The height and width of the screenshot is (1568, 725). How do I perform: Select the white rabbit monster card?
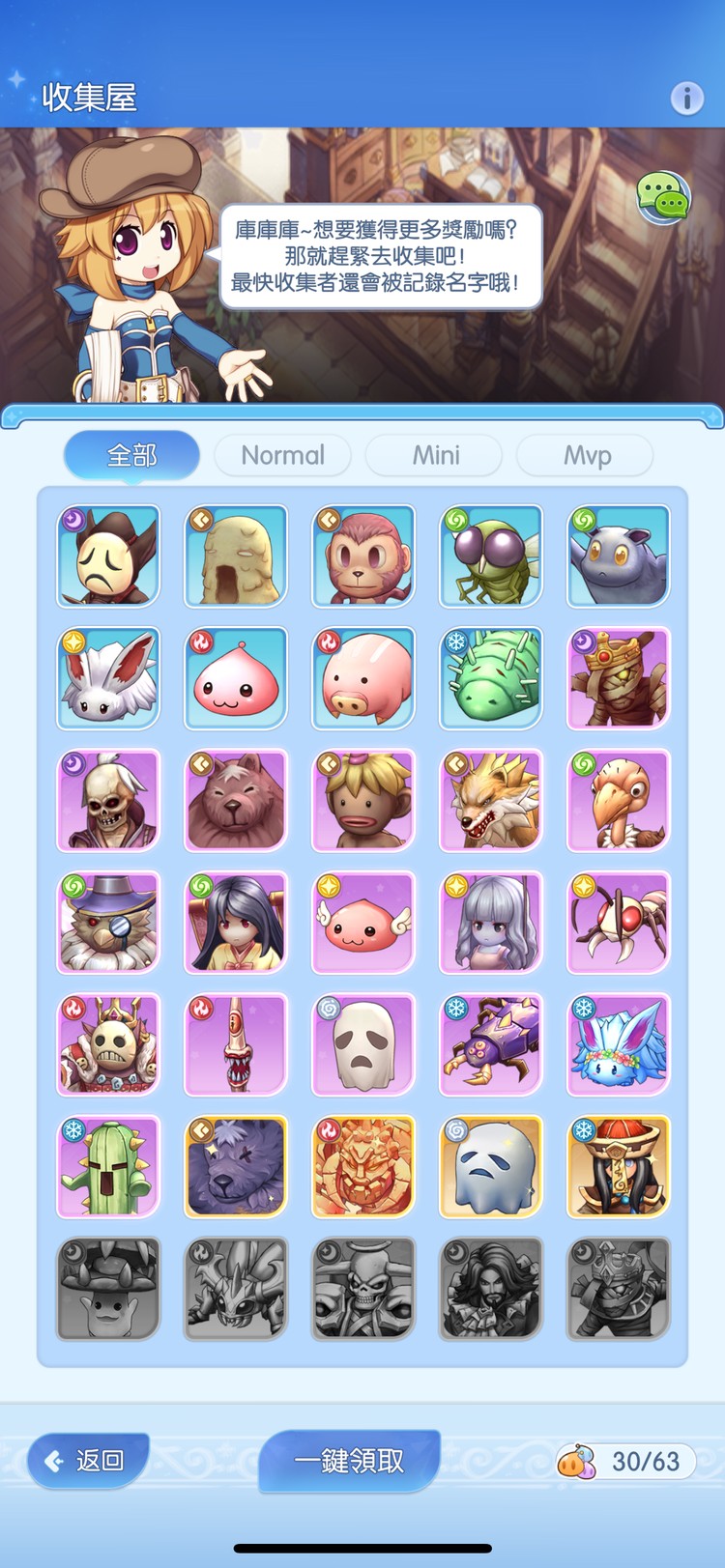(x=108, y=678)
